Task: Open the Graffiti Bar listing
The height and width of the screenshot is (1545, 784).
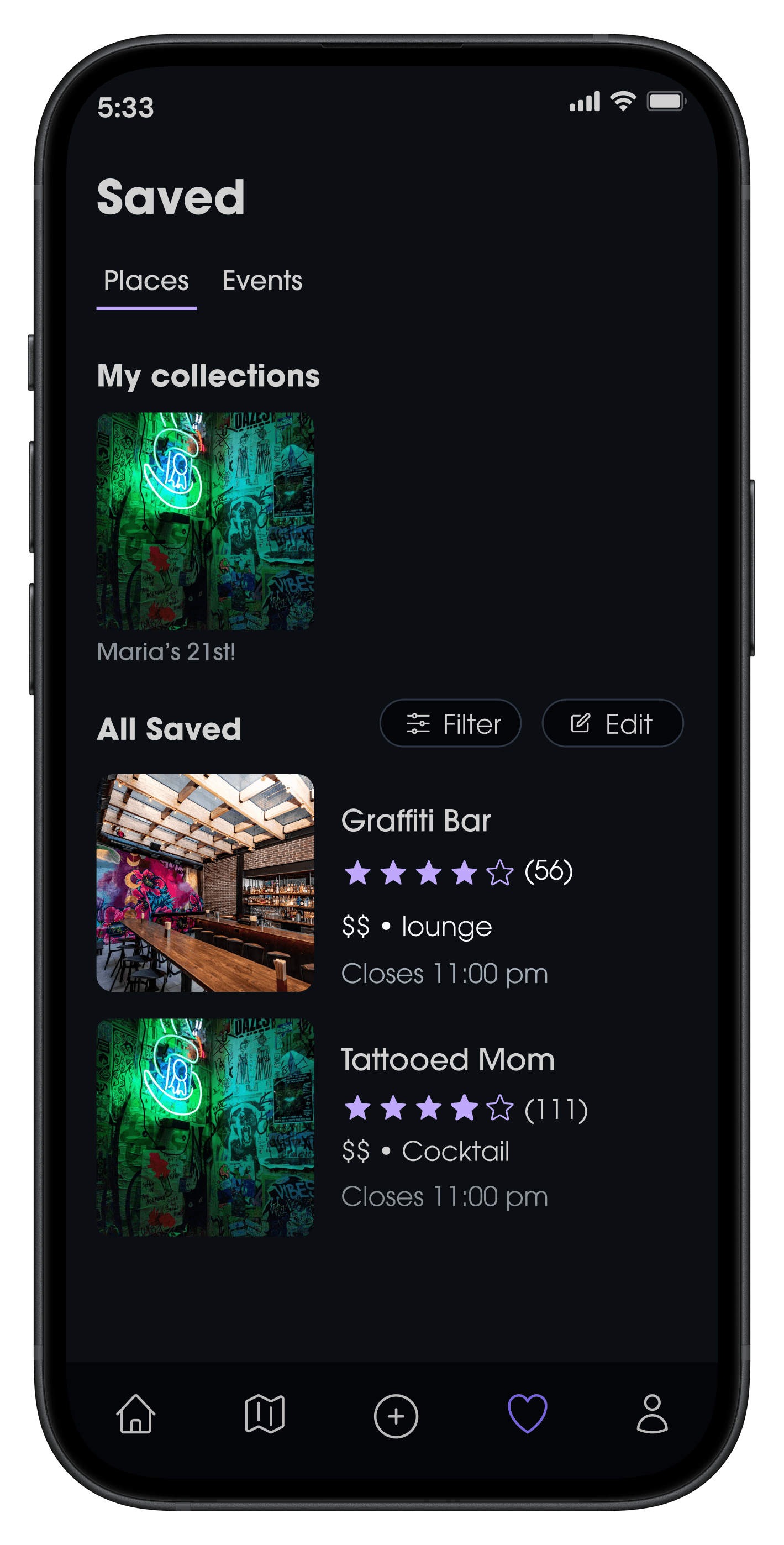Action: click(x=390, y=883)
